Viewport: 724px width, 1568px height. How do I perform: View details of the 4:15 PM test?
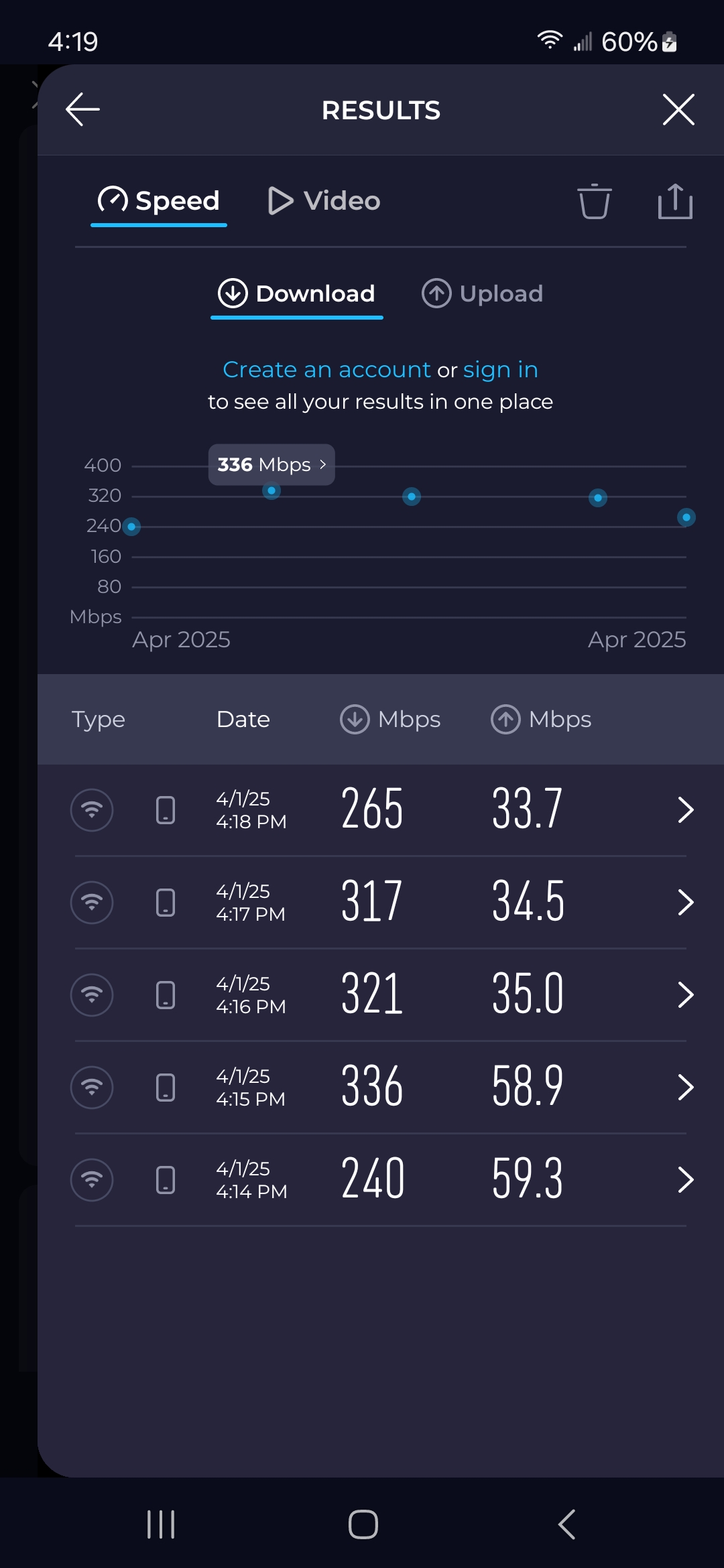tap(381, 1087)
